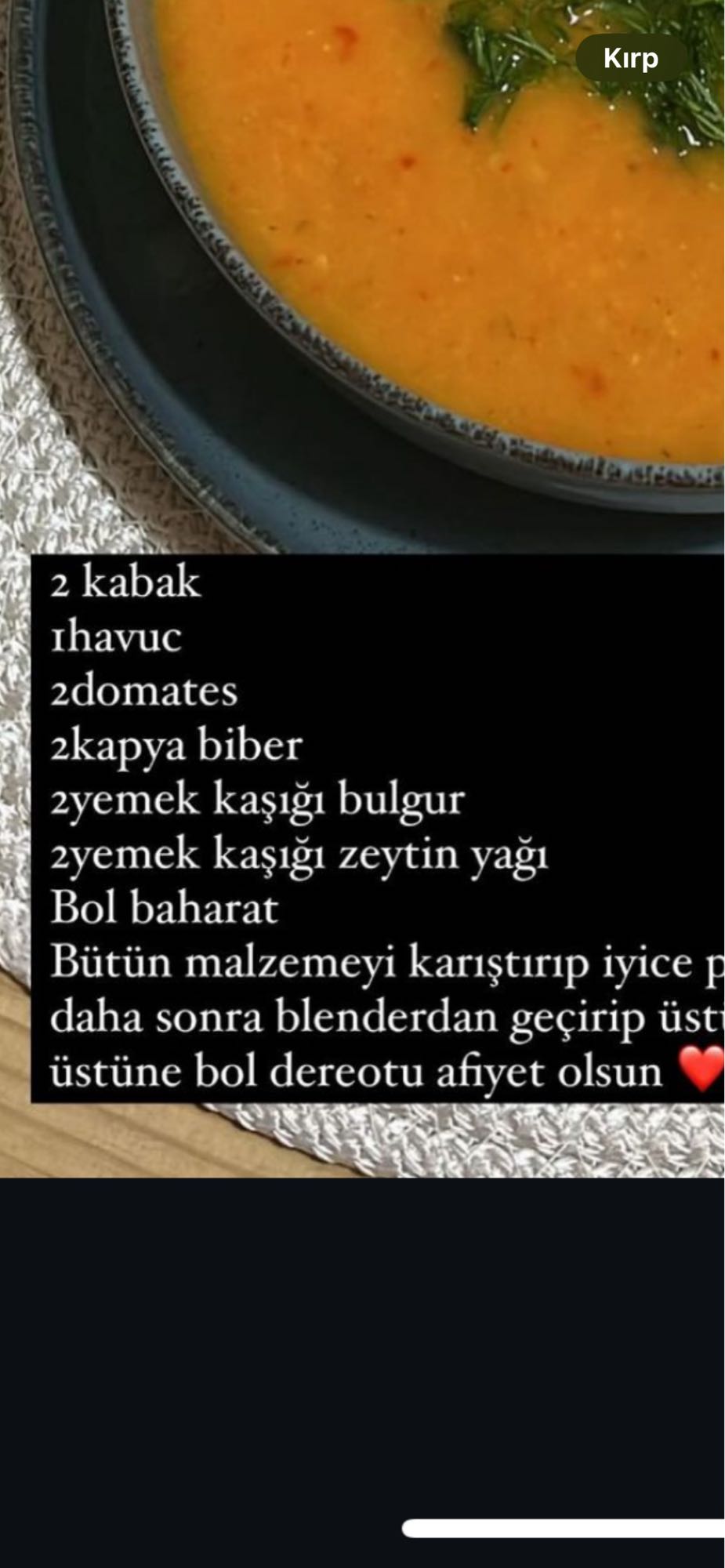Click the black area below the recipe image
The image size is (725, 1568).
361,1333
